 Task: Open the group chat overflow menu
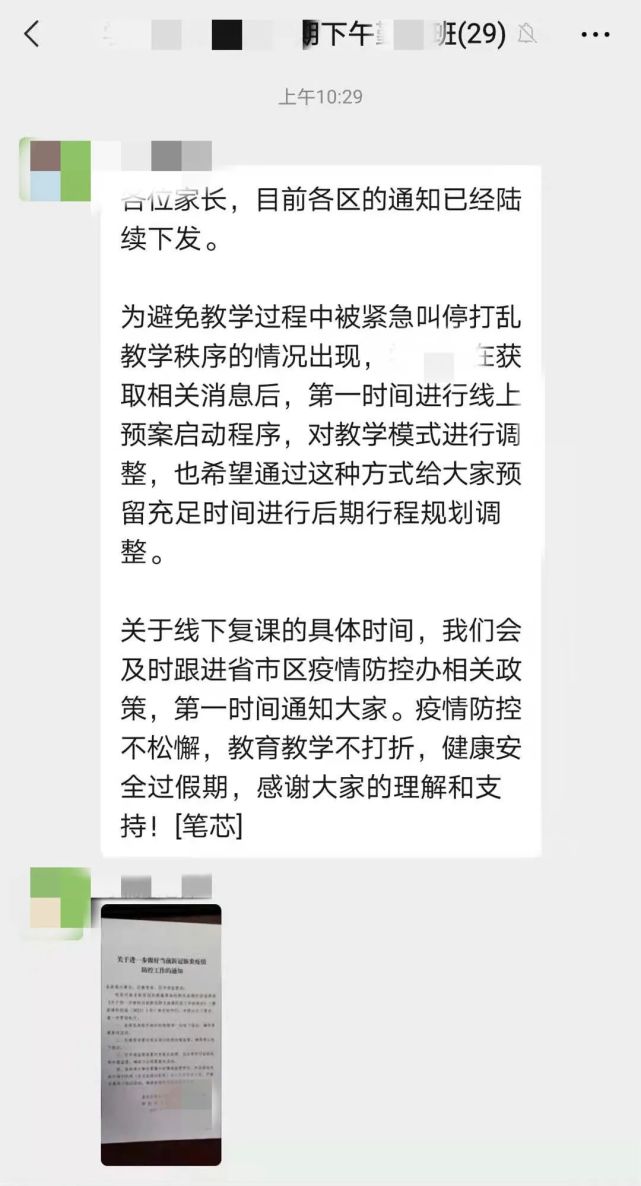[x=595, y=35]
